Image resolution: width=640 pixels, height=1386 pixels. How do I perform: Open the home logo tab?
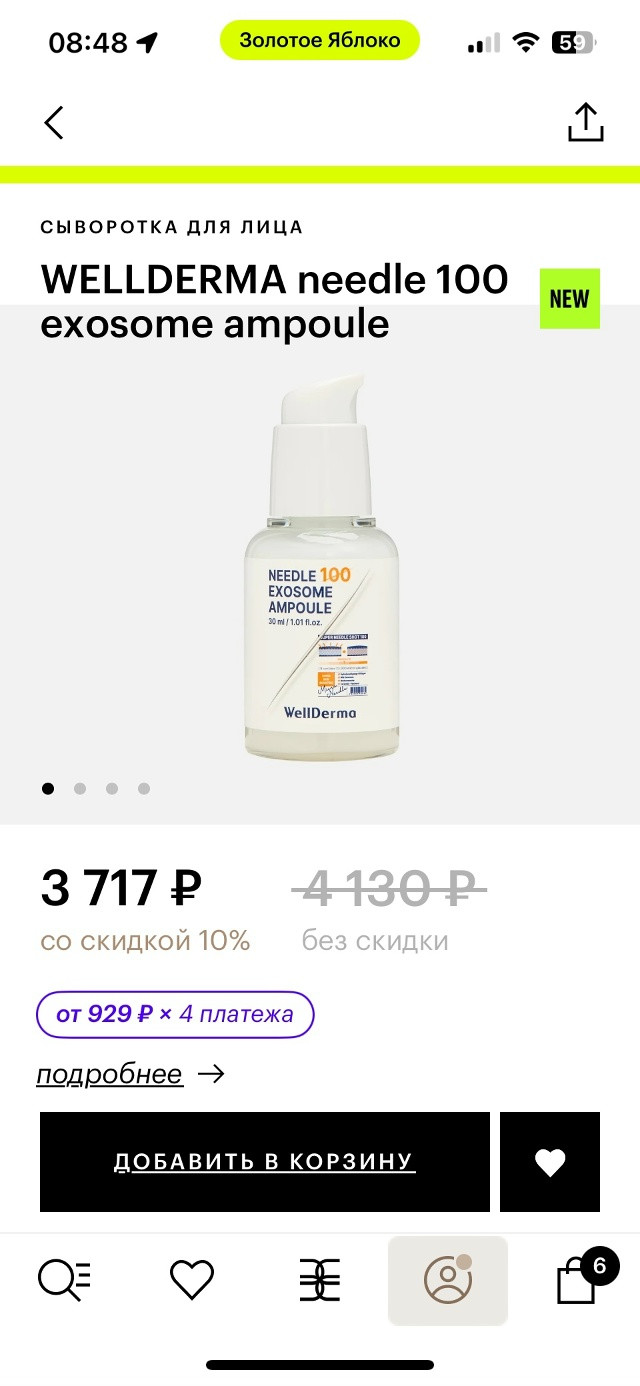pos(320,1280)
